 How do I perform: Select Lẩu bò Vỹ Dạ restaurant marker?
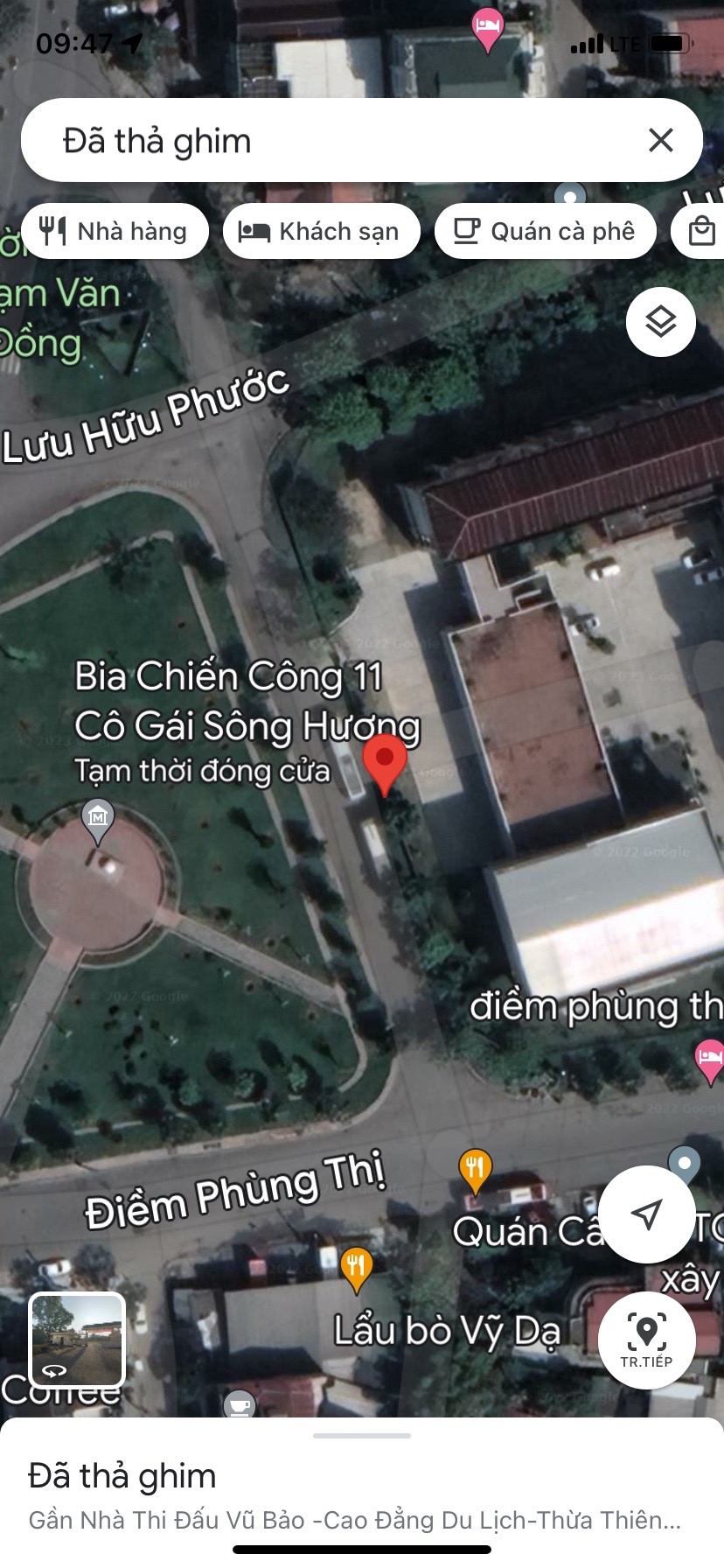pyautogui.click(x=356, y=1268)
